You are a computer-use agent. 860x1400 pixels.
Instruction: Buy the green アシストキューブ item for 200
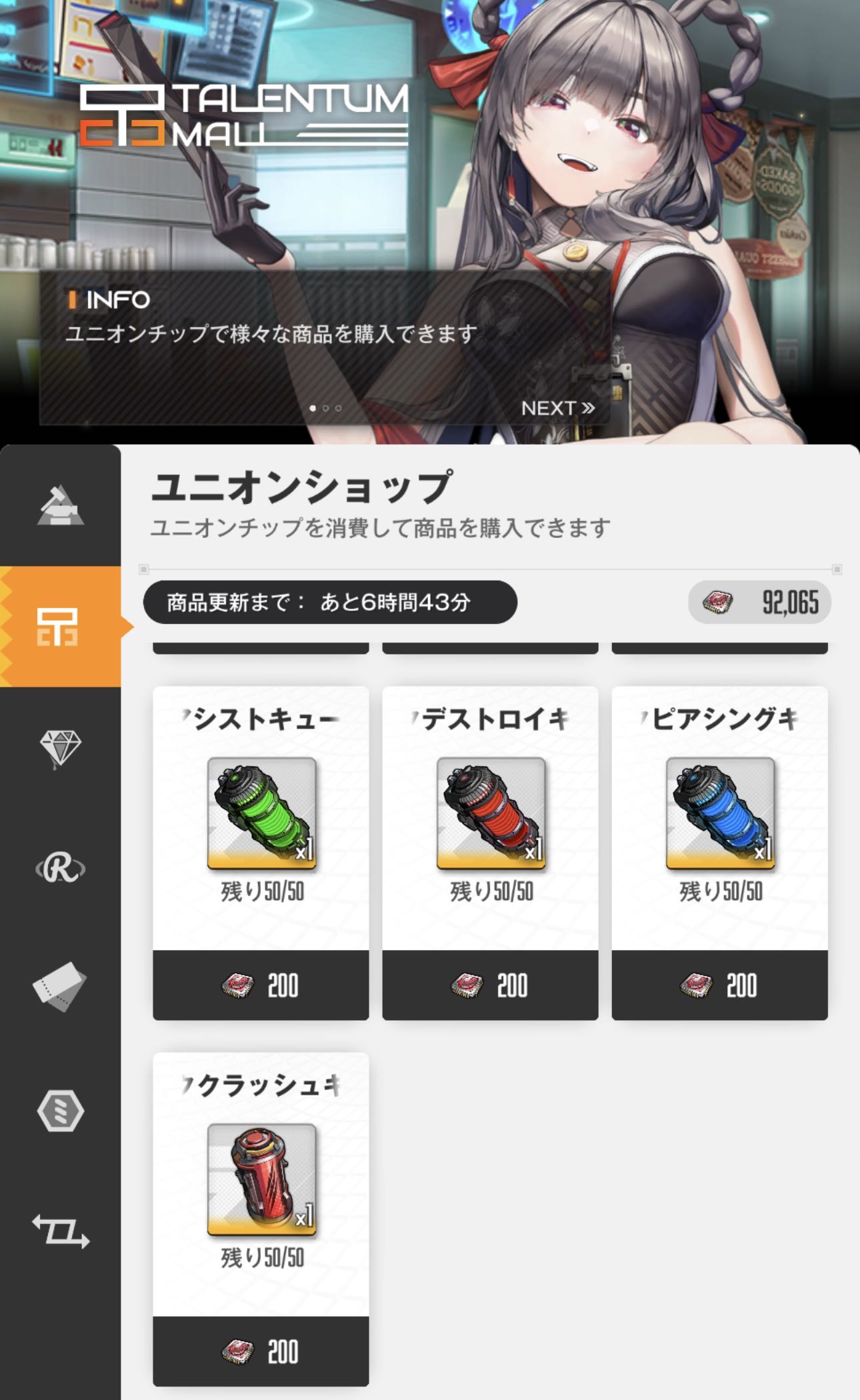tap(261, 985)
